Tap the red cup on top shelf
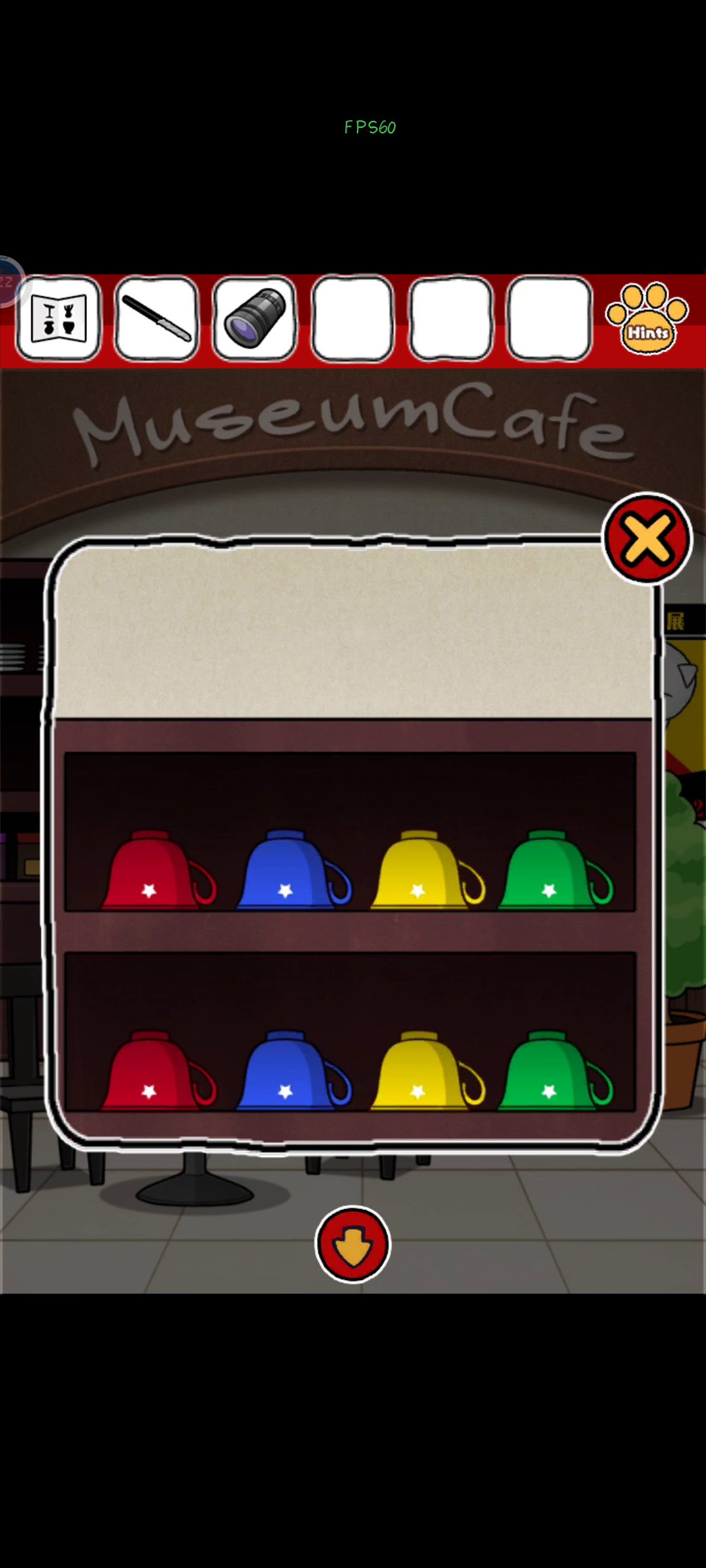 point(158,870)
